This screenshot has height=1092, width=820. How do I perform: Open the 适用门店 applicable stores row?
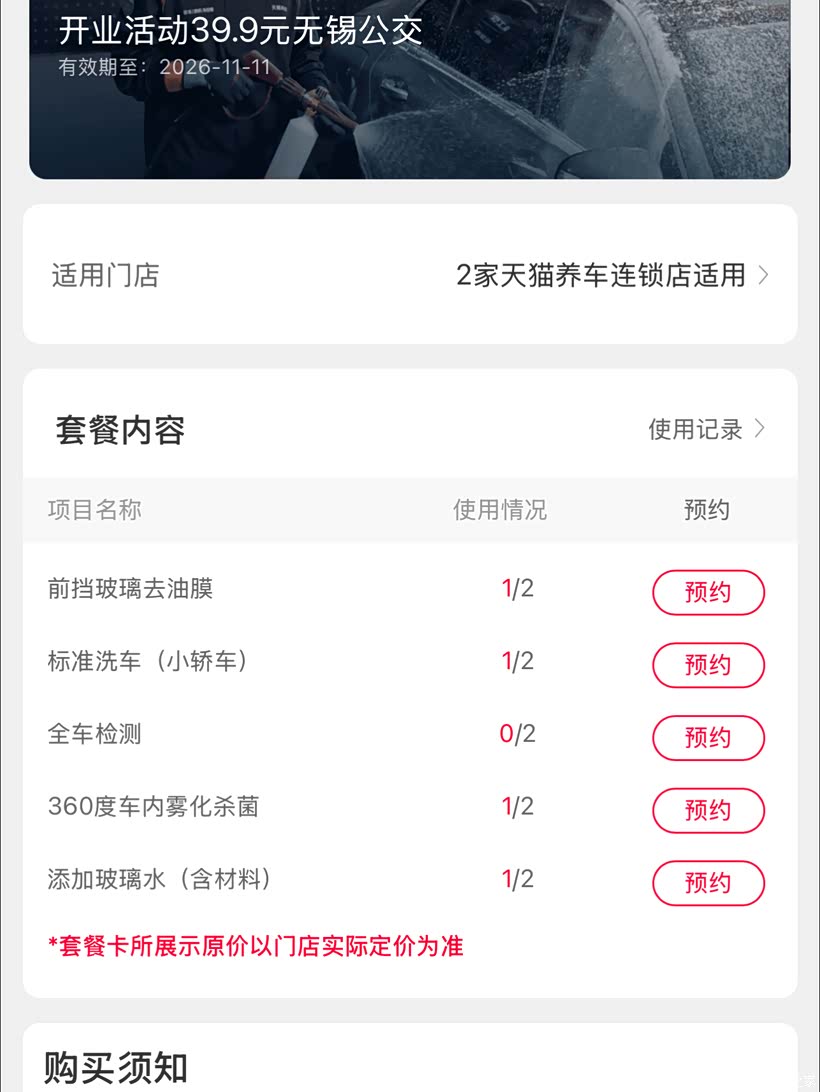(x=410, y=274)
